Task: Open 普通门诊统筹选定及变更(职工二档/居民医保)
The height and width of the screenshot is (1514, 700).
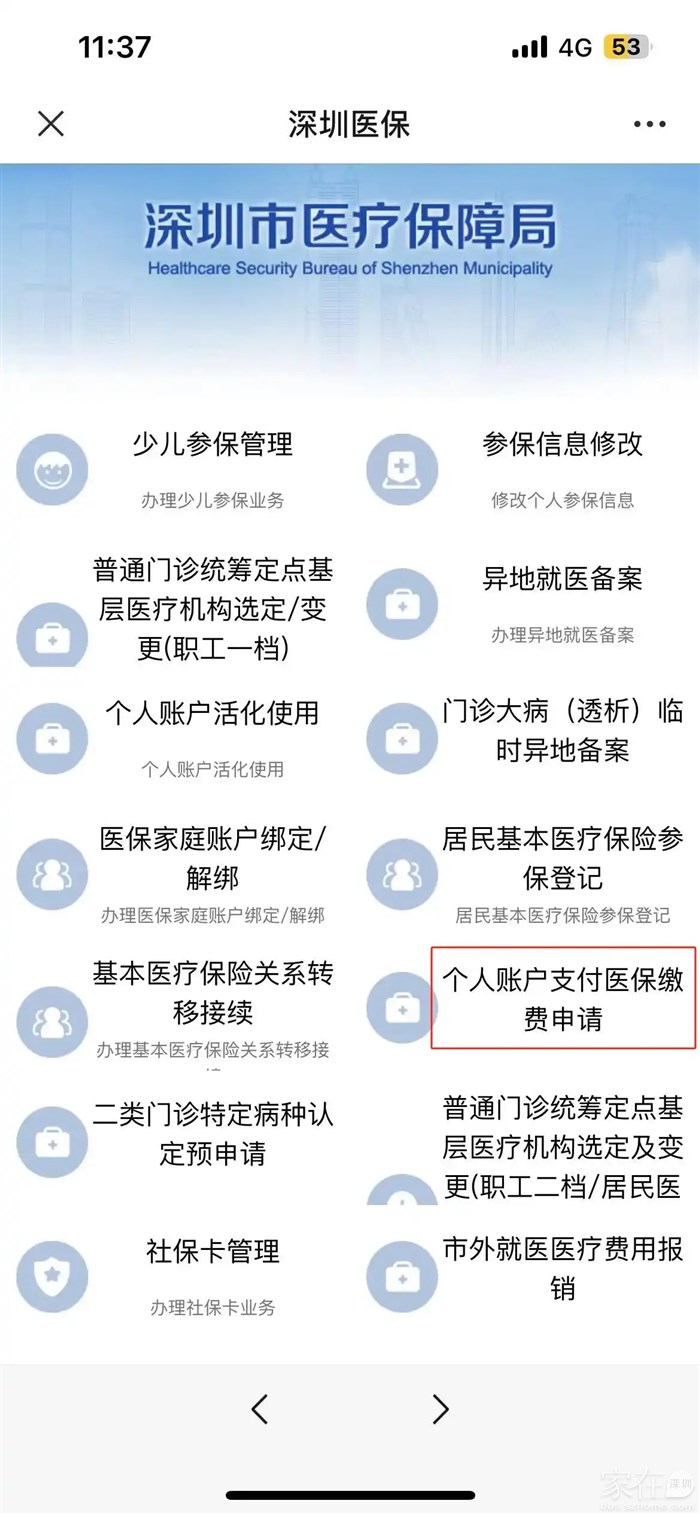Action: click(x=562, y=1147)
